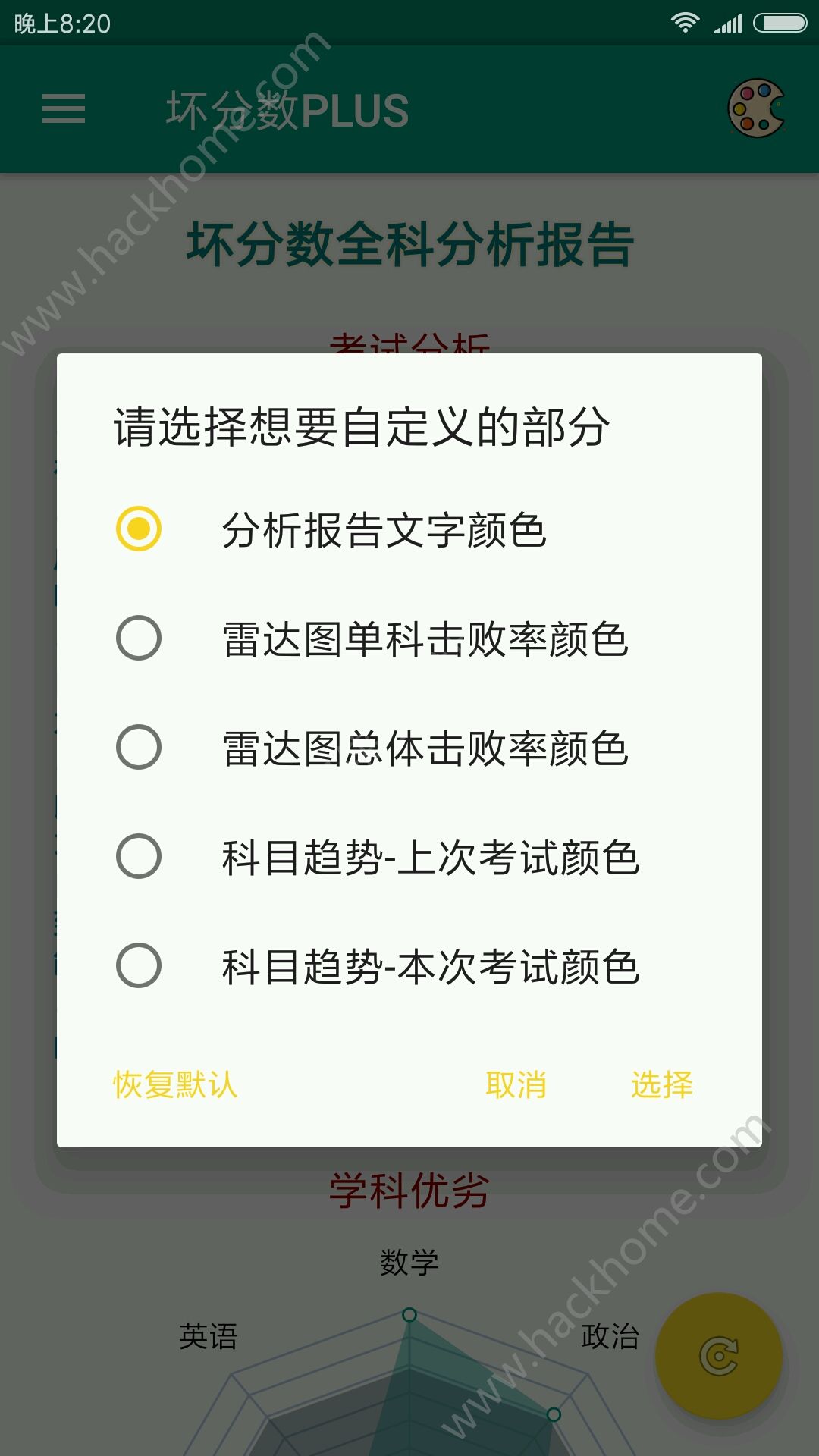Choose 科目趋势-本次考试颜色 option

pos(139,965)
